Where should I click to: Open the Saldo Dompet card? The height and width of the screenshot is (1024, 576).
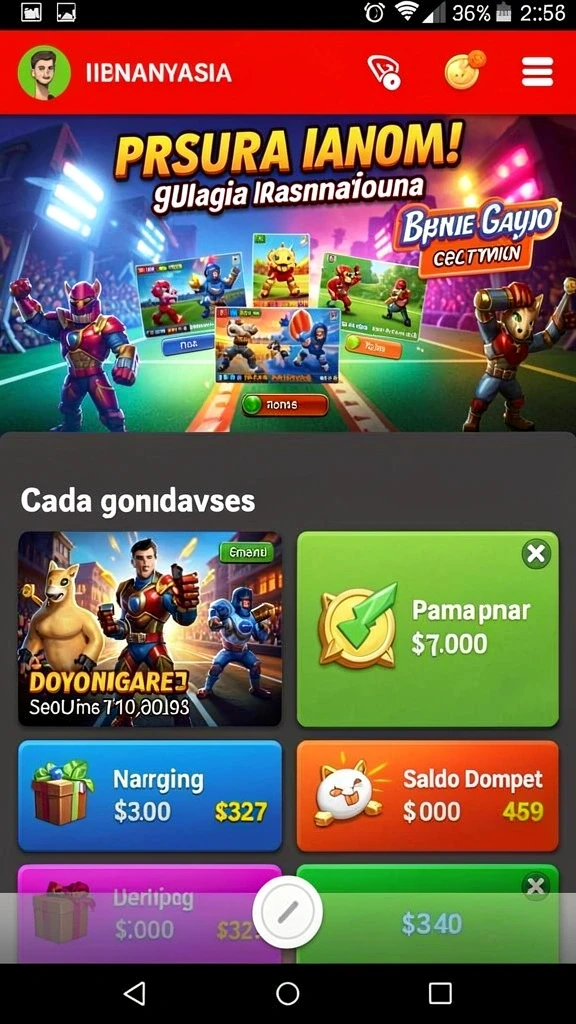[x=428, y=795]
